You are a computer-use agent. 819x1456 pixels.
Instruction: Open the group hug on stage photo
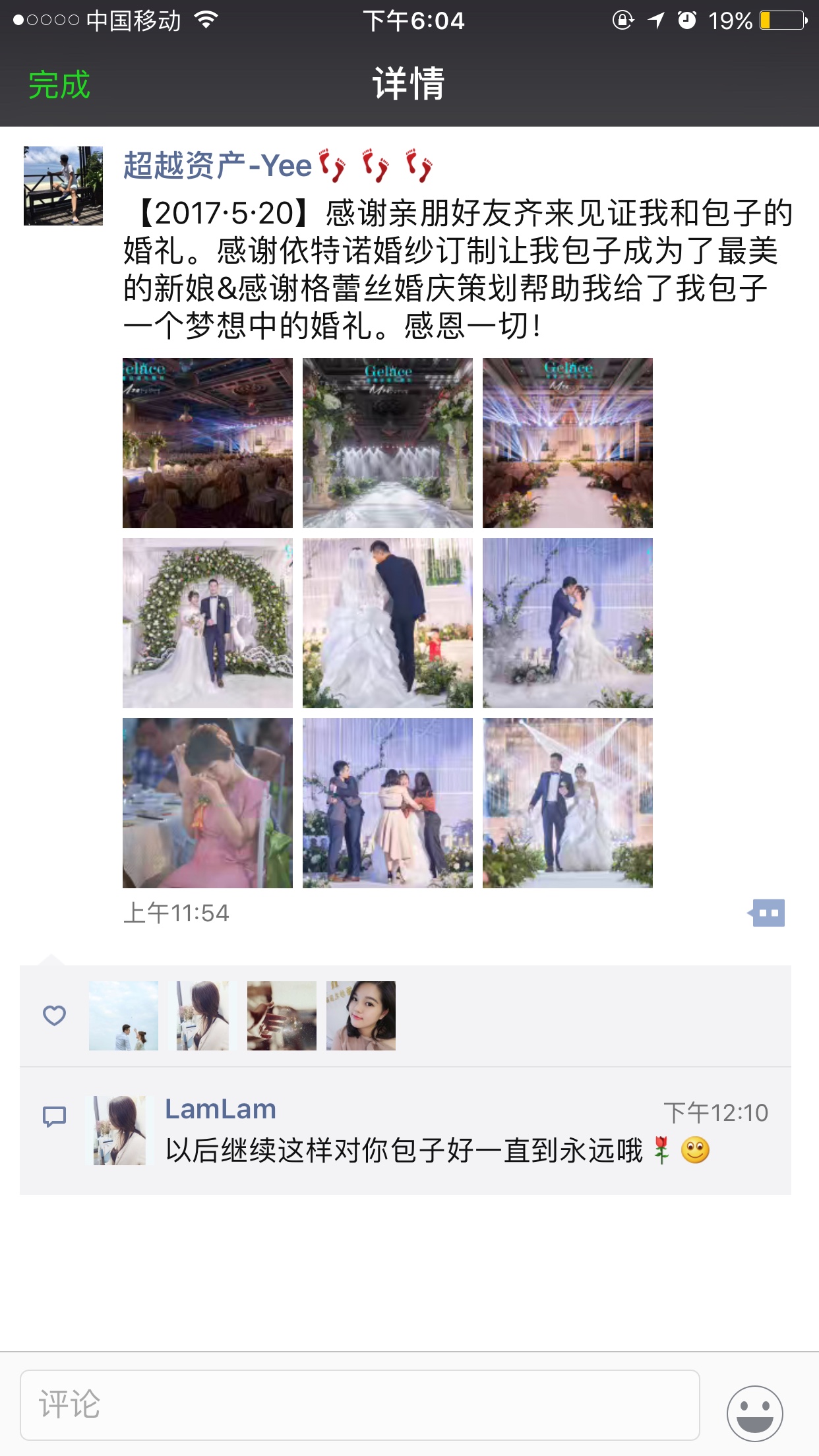tap(388, 803)
